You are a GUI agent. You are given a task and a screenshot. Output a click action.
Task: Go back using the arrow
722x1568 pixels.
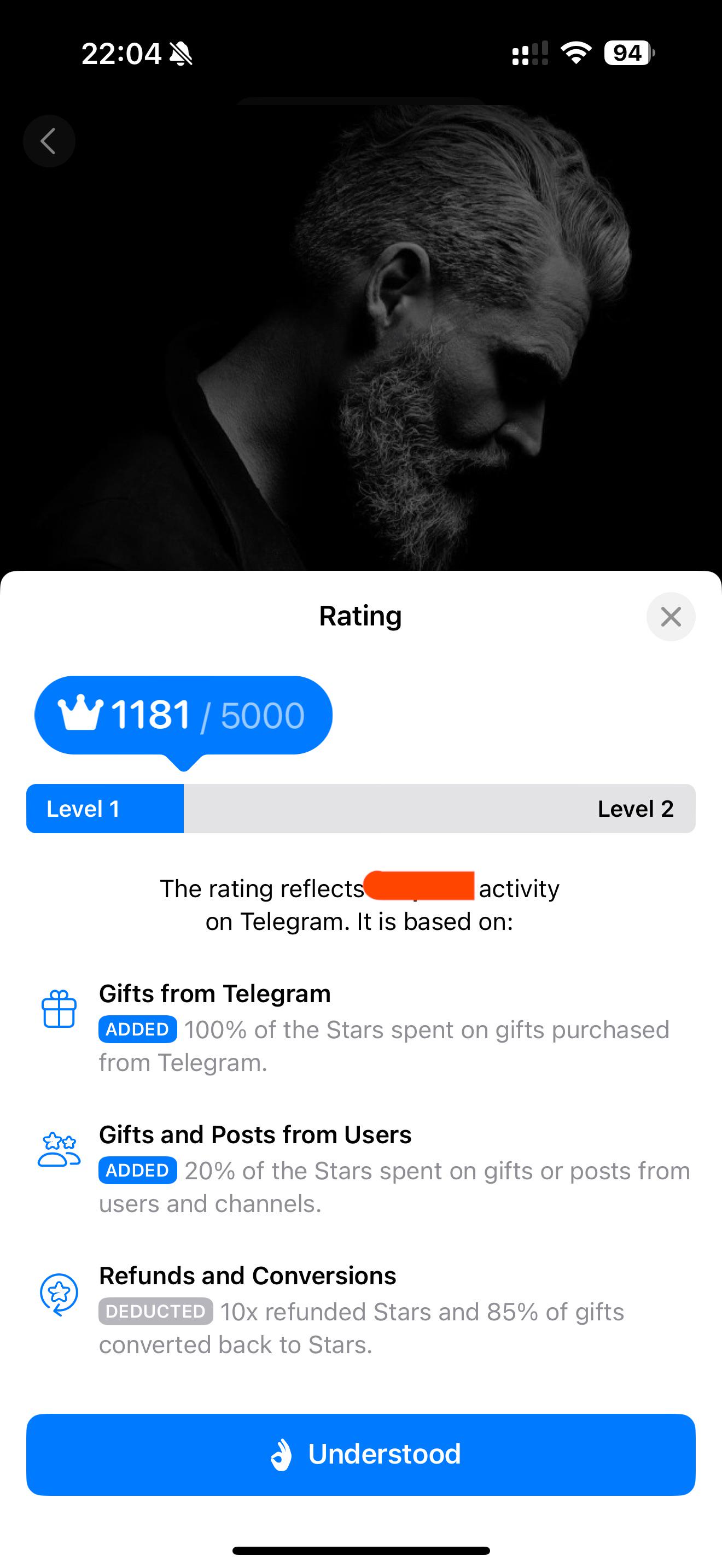[49, 141]
